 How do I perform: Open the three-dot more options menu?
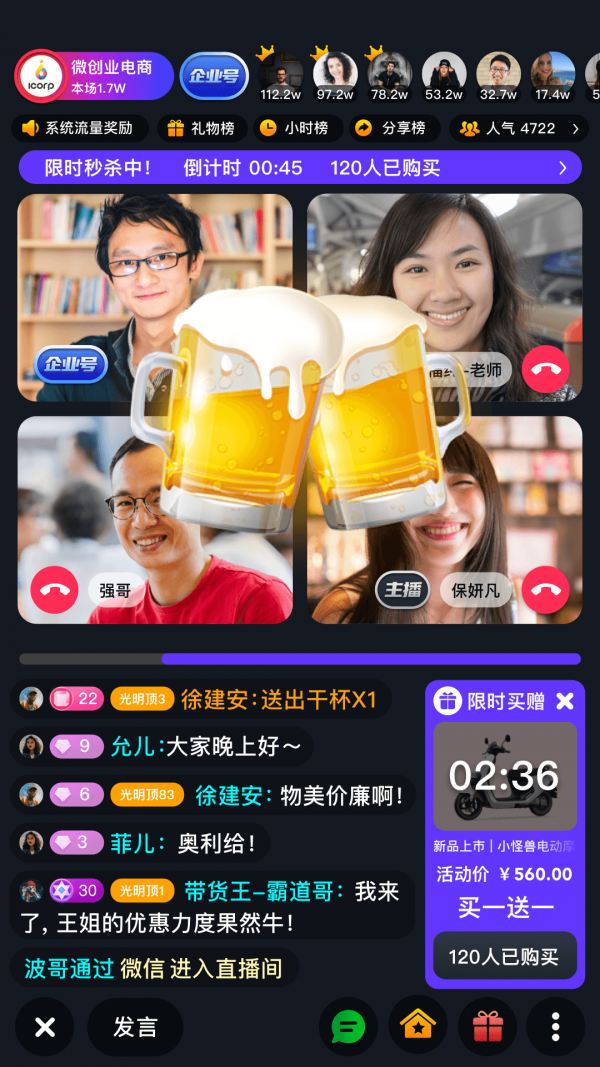(x=555, y=1027)
